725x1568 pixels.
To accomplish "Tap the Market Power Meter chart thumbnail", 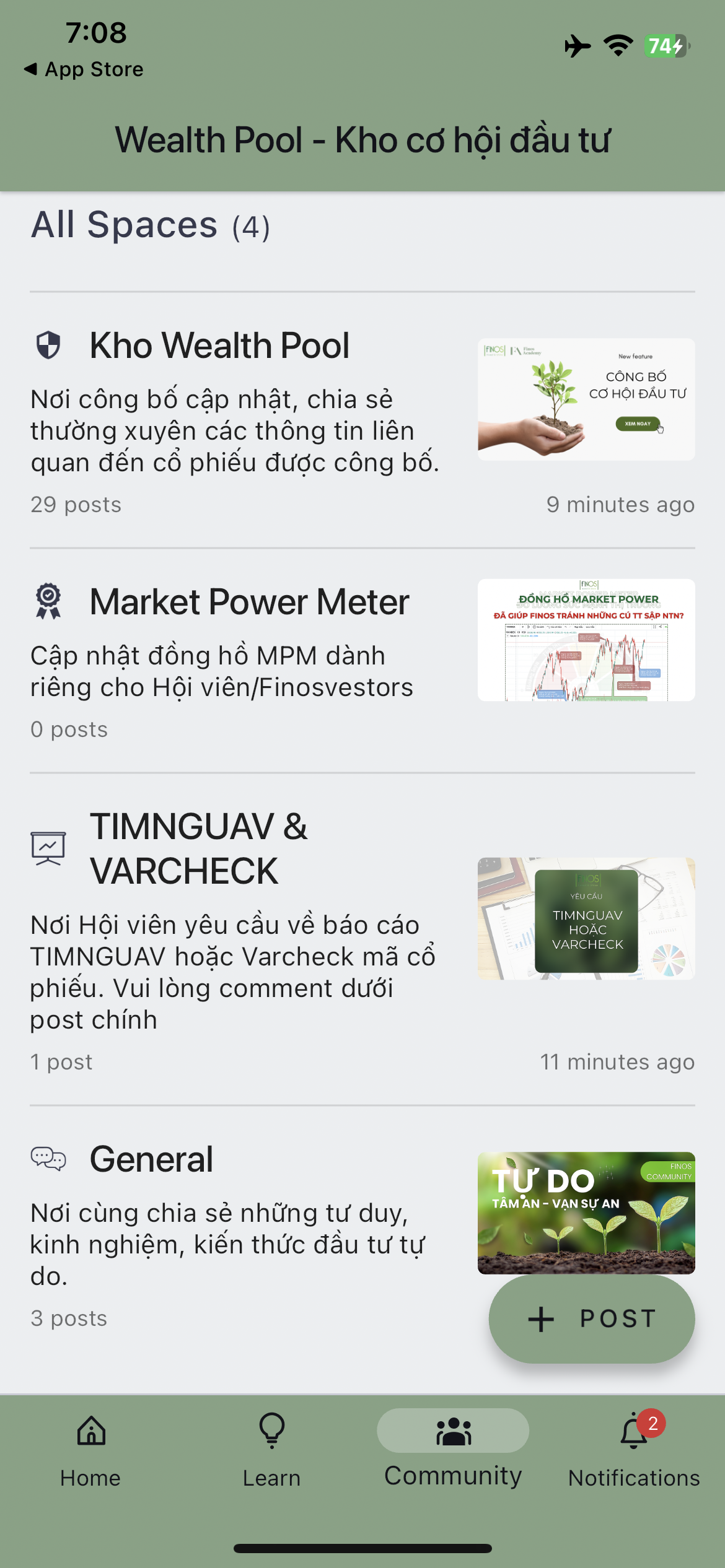I will [x=586, y=640].
